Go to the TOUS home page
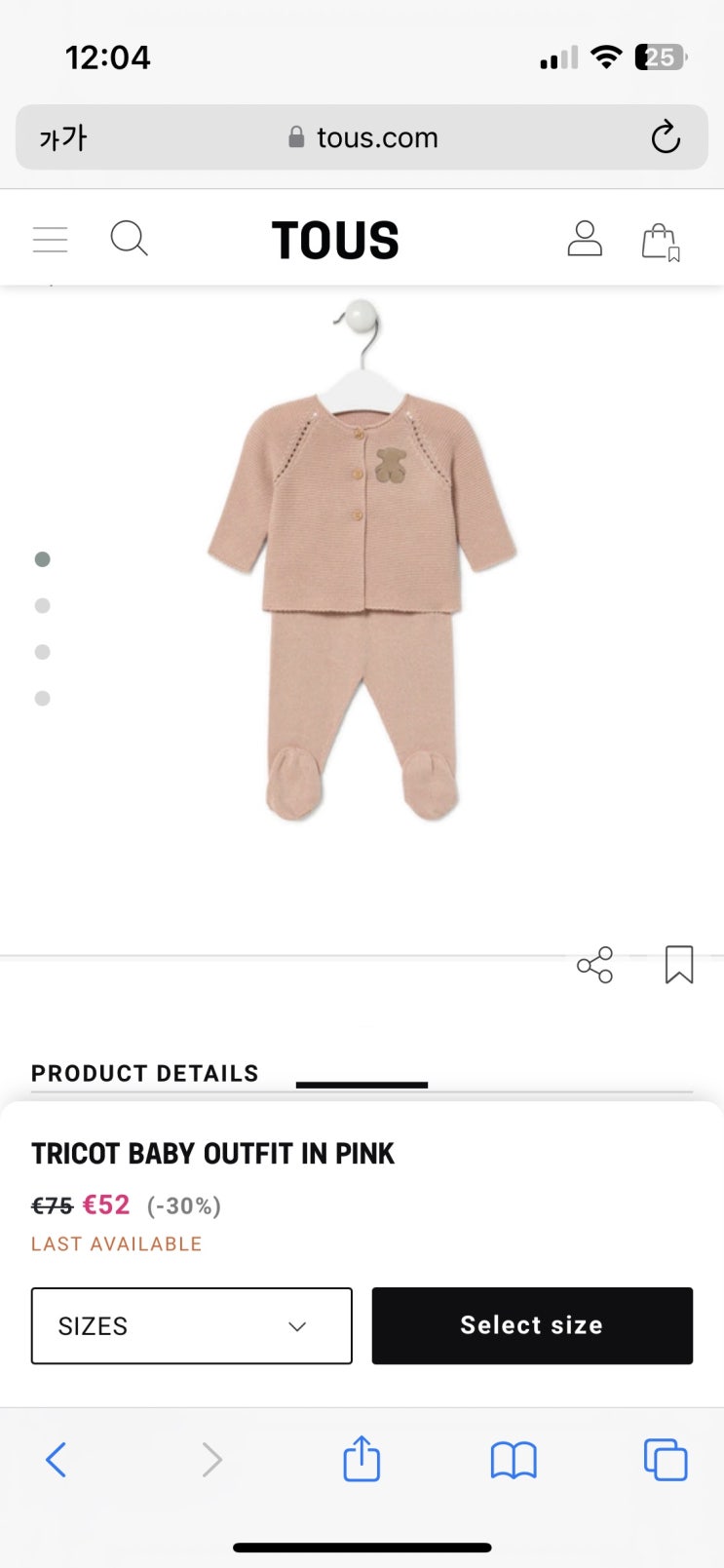The width and height of the screenshot is (724, 1568). (335, 241)
